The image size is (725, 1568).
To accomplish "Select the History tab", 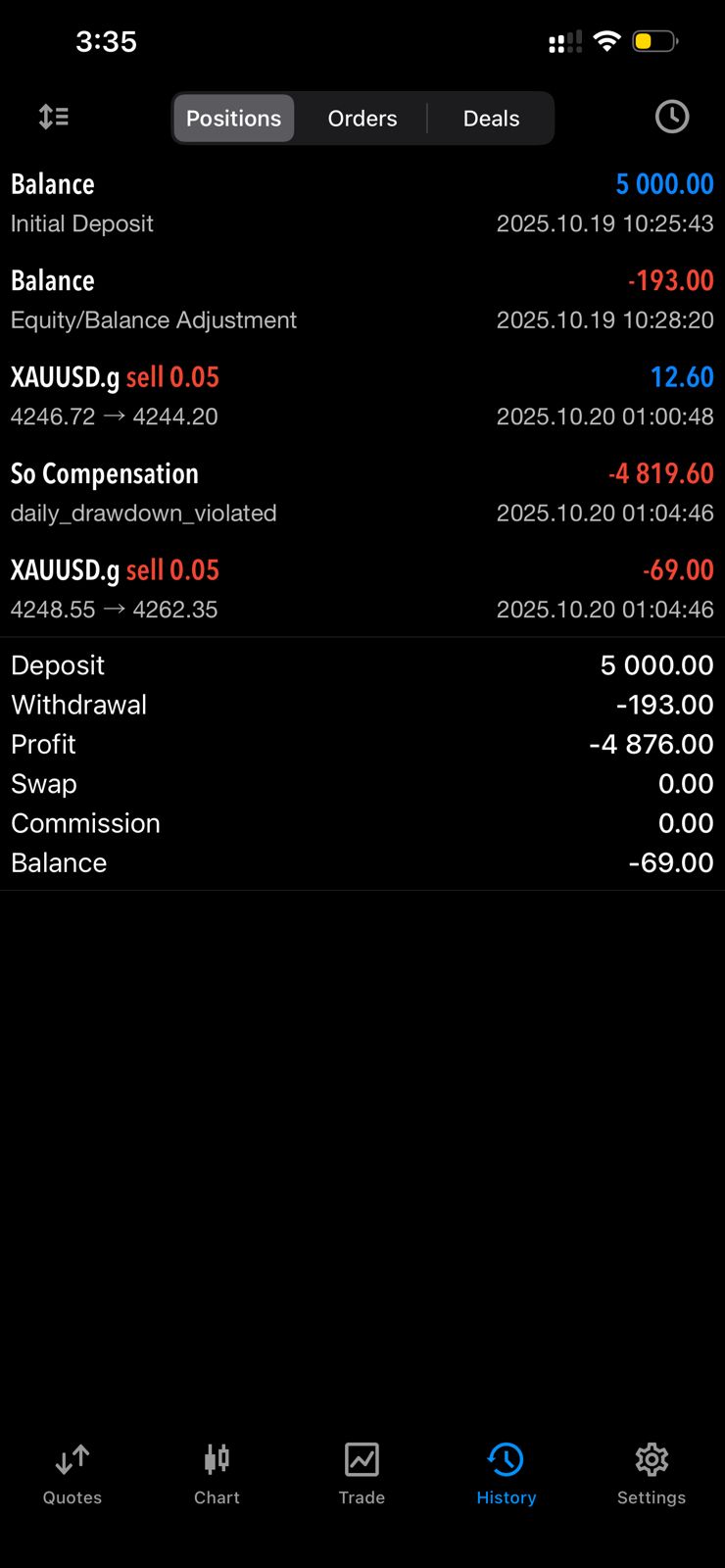I will point(507,1474).
